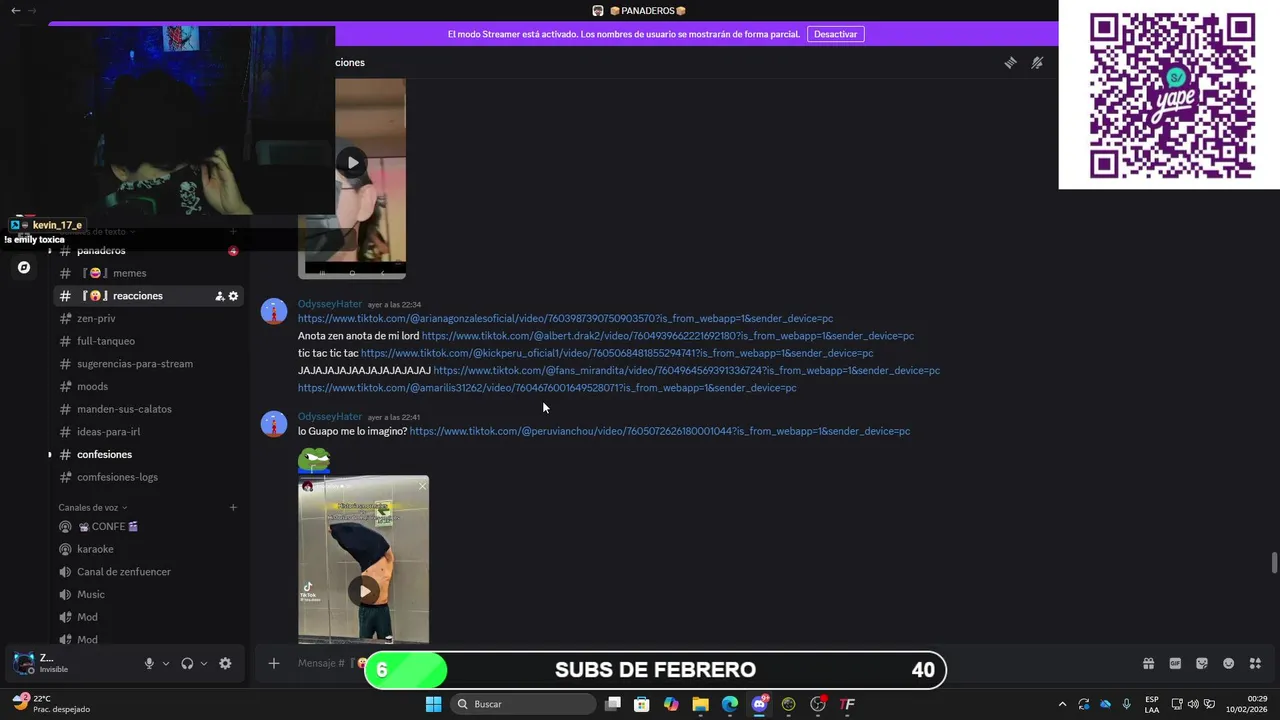Open the confesiones channel
The height and width of the screenshot is (720, 1280).
[104, 454]
